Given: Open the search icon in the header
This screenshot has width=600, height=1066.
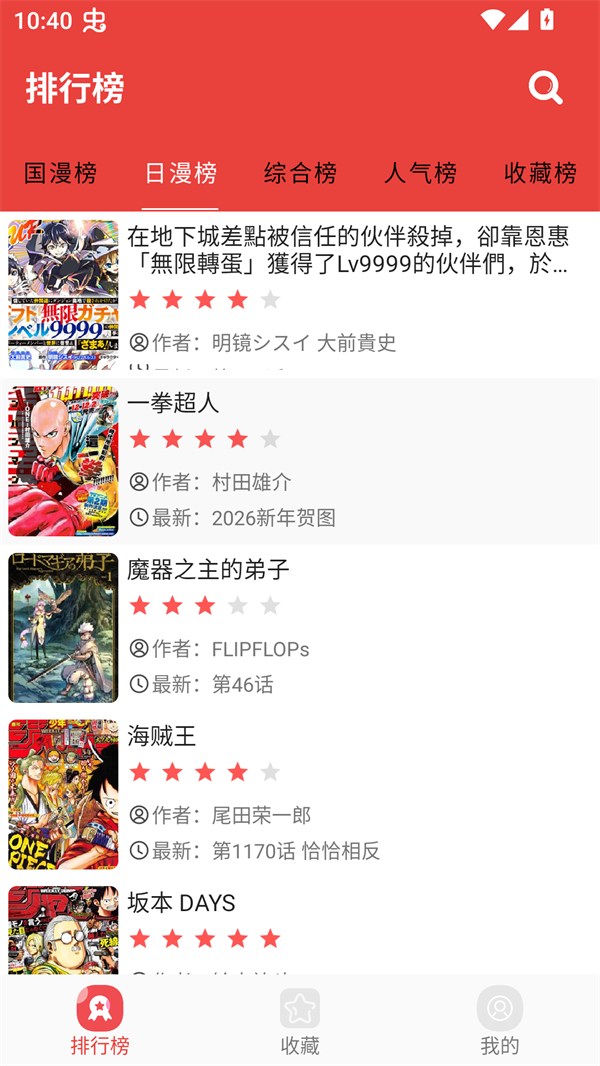Looking at the screenshot, I should [545, 88].
